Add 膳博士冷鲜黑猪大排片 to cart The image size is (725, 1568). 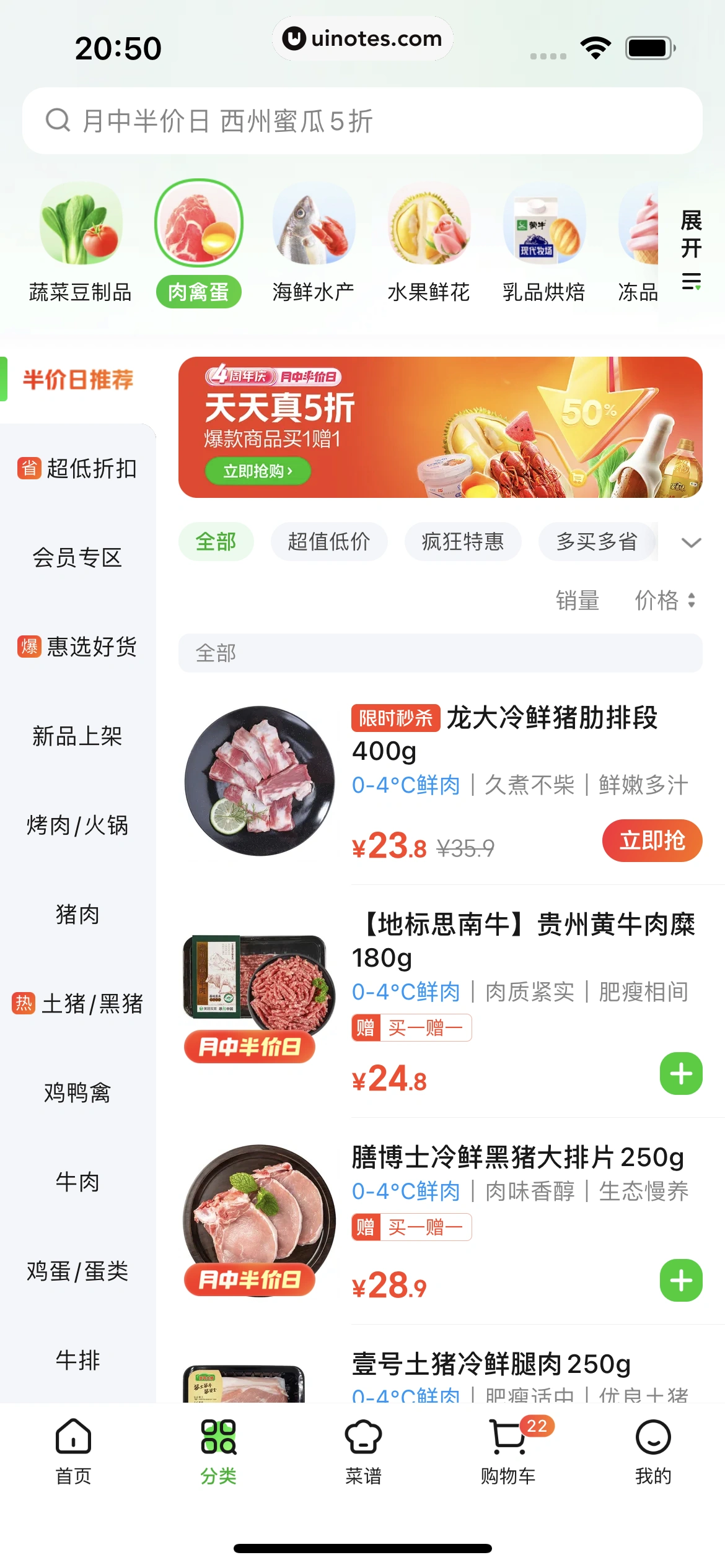tap(680, 1280)
